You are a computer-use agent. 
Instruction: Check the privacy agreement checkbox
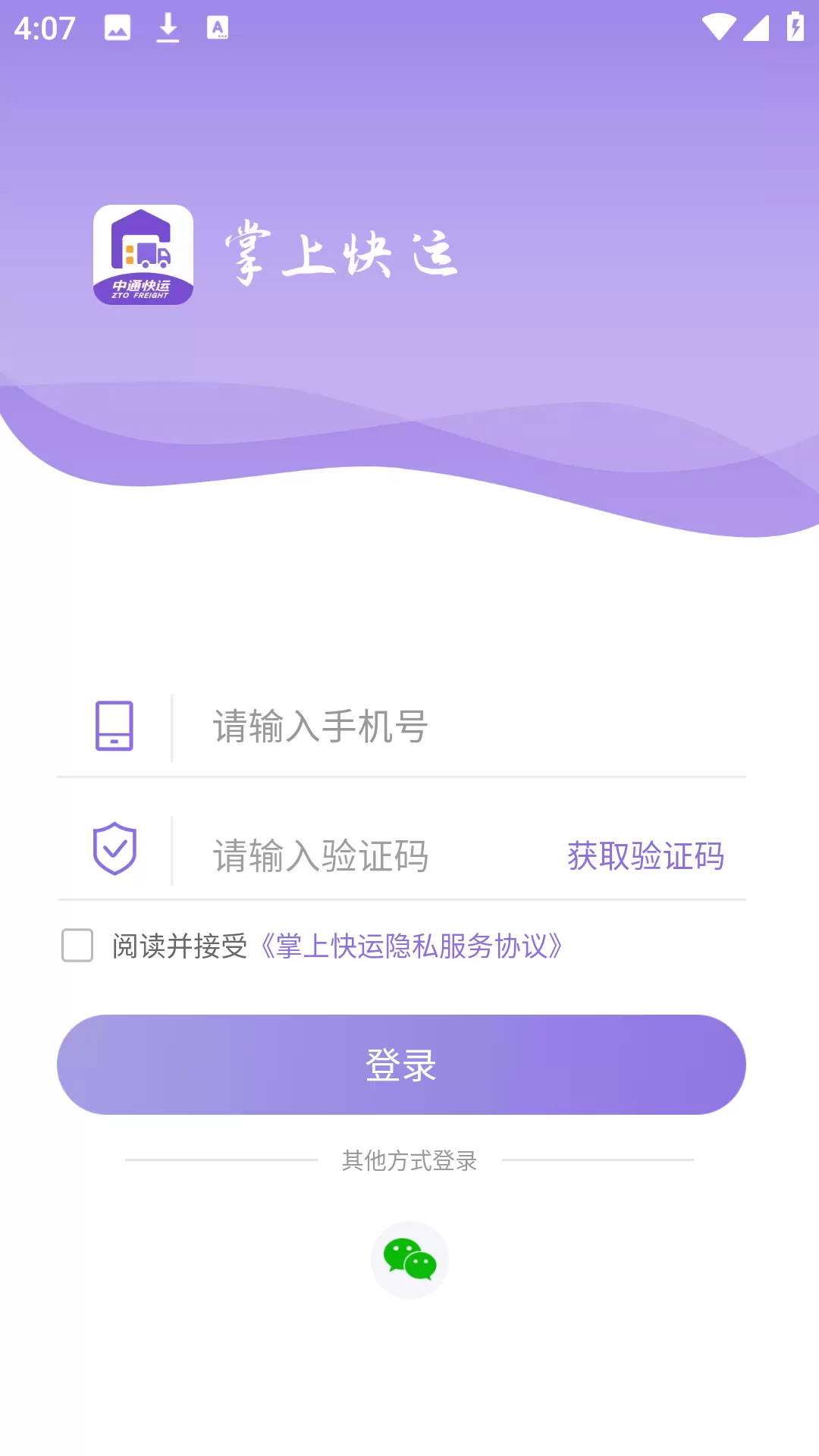[77, 945]
